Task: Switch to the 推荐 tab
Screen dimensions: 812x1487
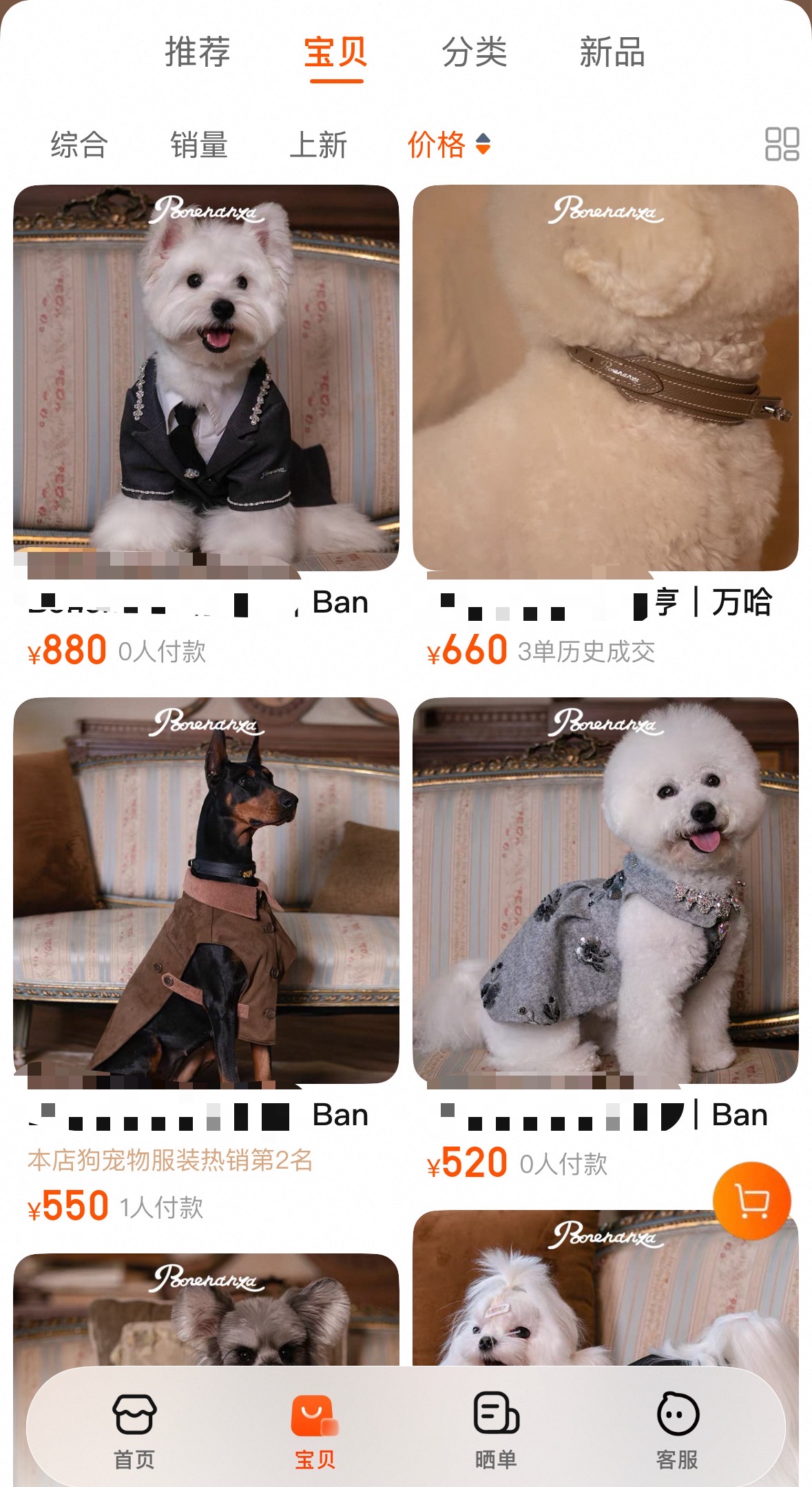Action: coord(197,53)
